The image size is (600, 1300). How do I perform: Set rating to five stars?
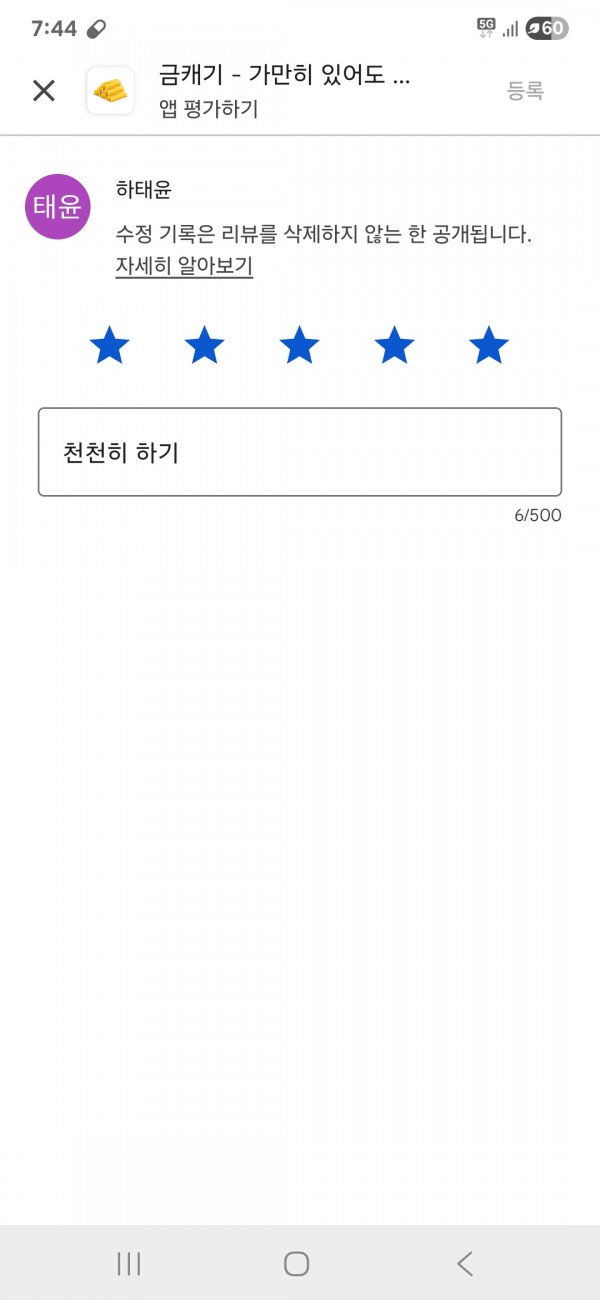click(489, 345)
